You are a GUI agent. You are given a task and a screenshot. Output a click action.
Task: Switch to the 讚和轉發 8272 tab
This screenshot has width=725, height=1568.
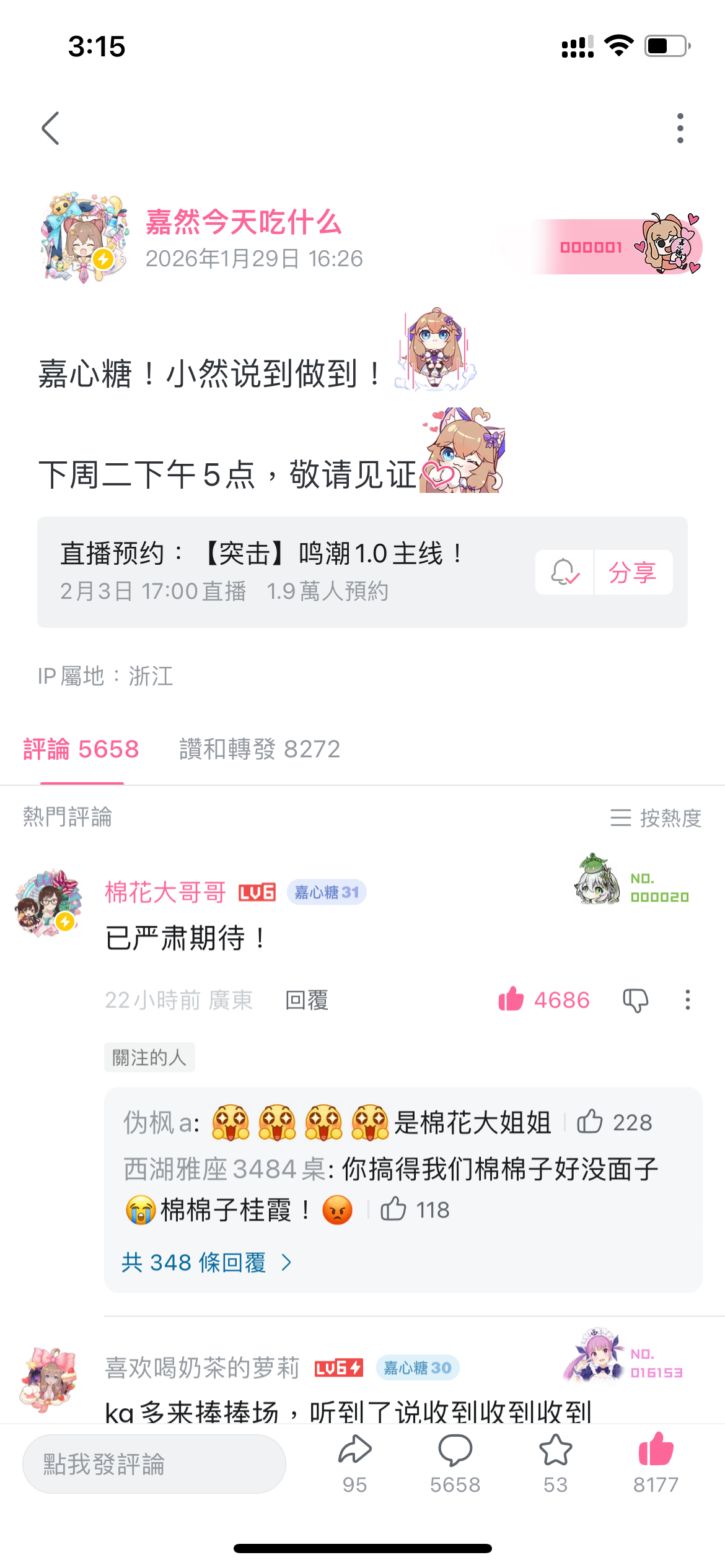coord(260,749)
